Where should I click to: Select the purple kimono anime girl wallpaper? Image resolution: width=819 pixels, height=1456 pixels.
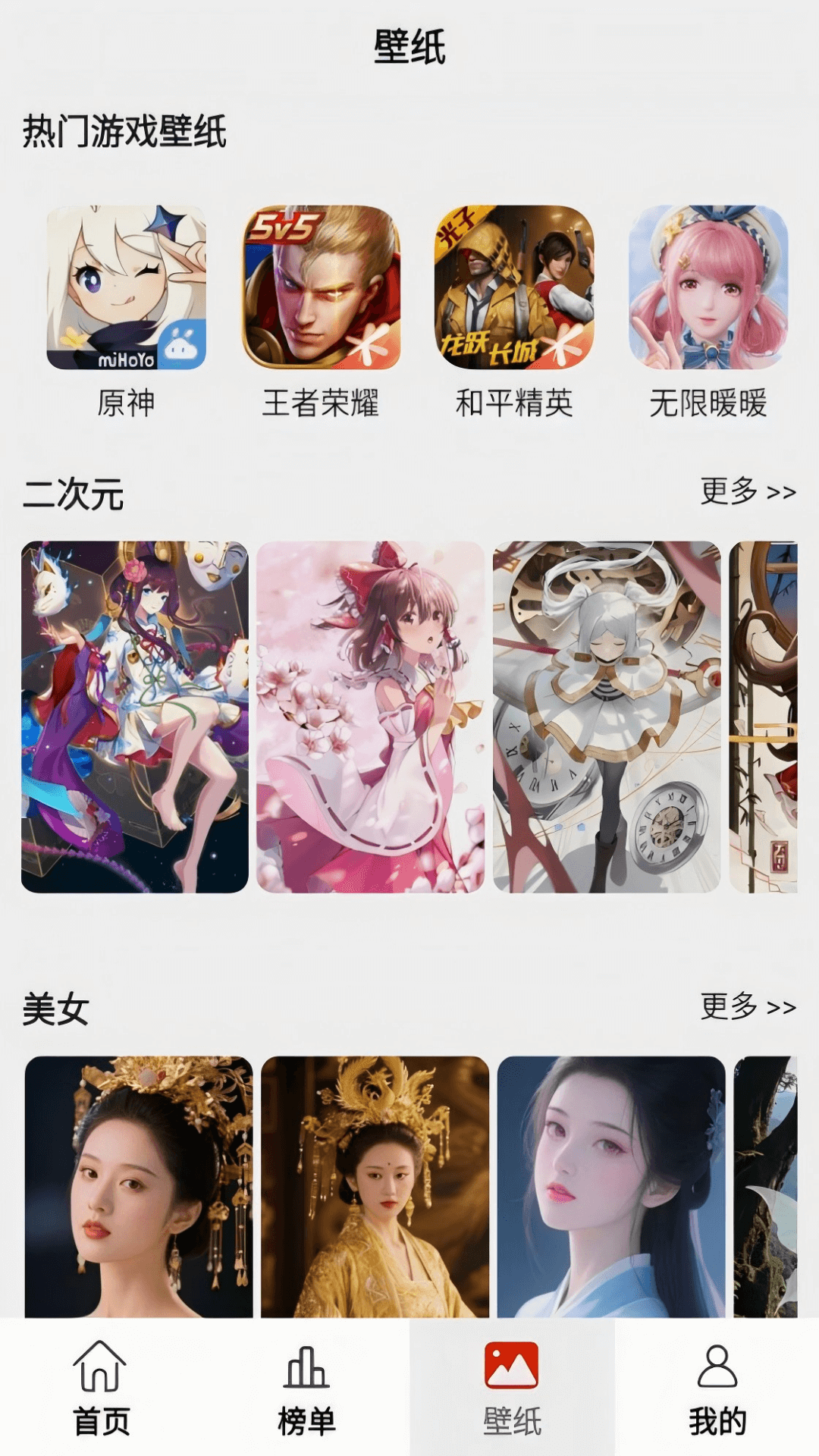(133, 717)
